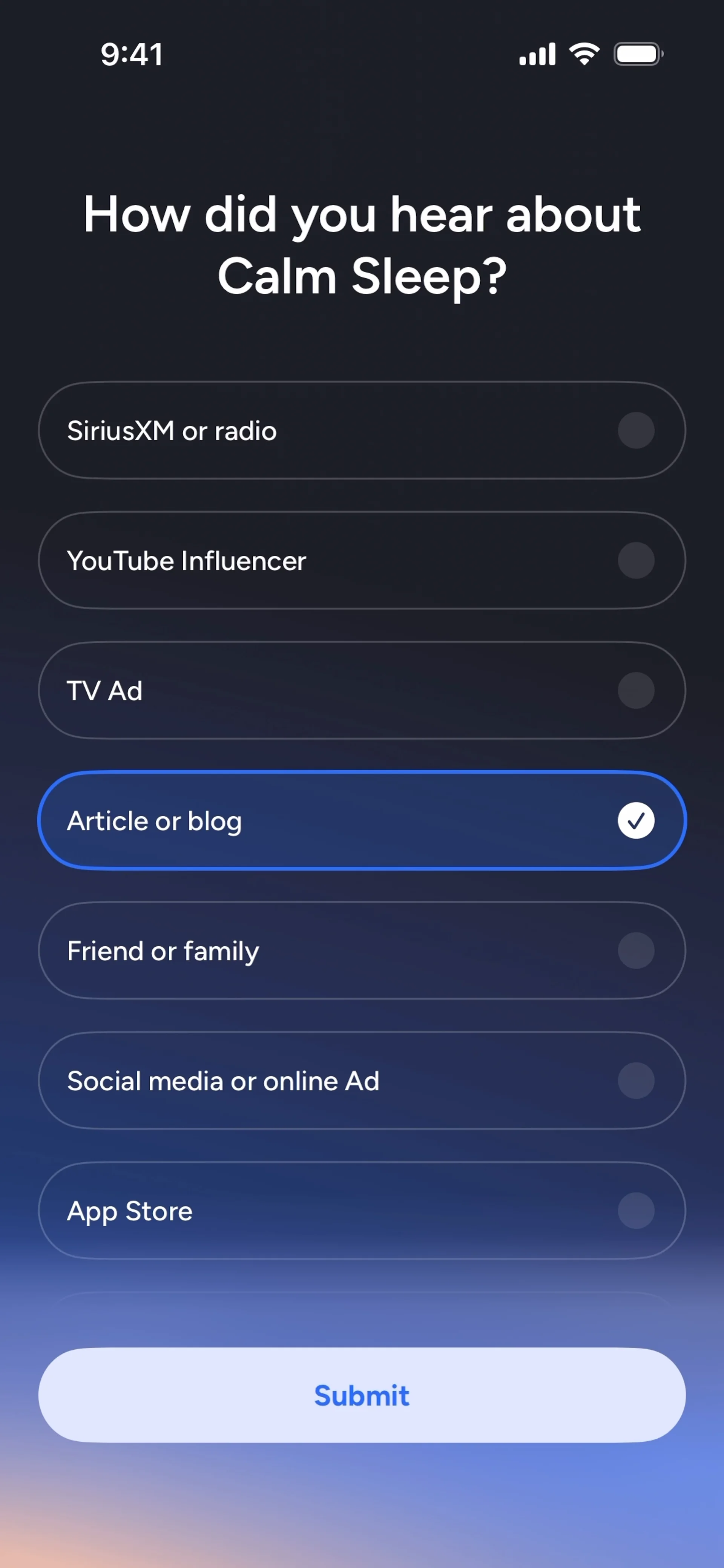Choose YouTube Influencer as source
Viewport: 724px width, 1568px height.
click(362, 561)
